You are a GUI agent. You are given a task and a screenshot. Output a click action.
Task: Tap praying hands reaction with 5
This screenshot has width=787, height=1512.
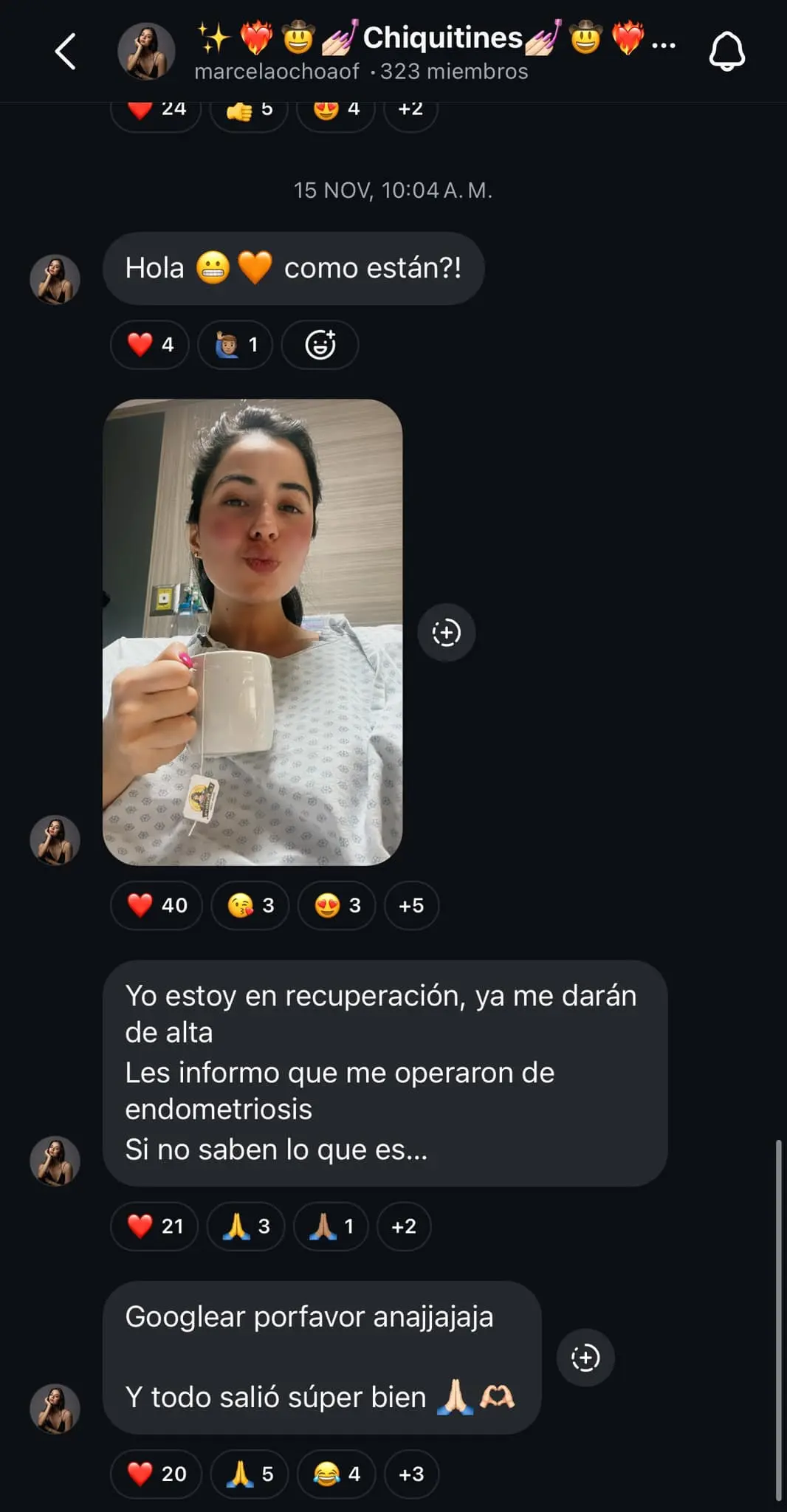pyautogui.click(x=250, y=1474)
